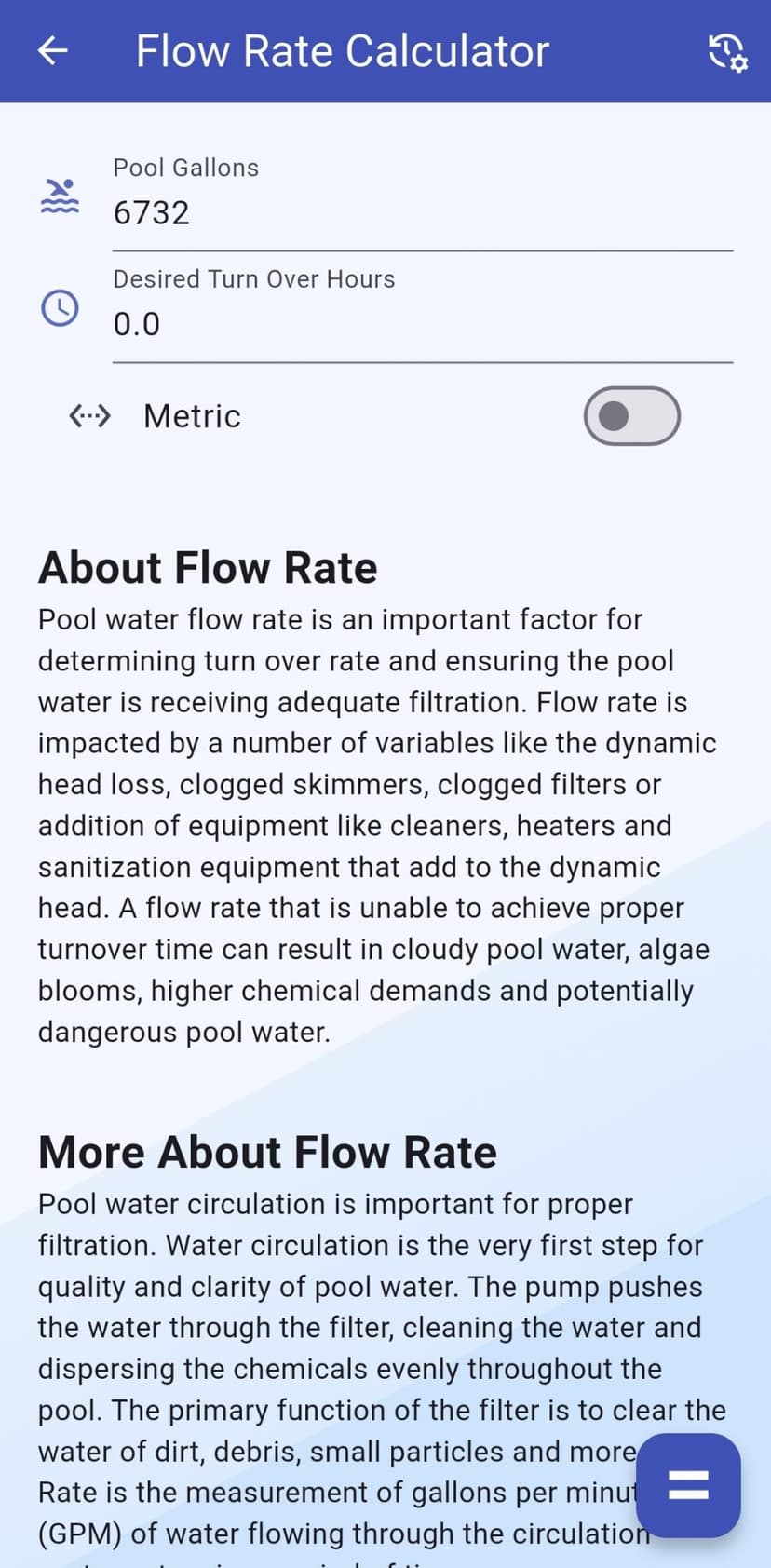Tap the round knob of the Metric switch
This screenshot has width=771, height=1568.
click(x=613, y=416)
